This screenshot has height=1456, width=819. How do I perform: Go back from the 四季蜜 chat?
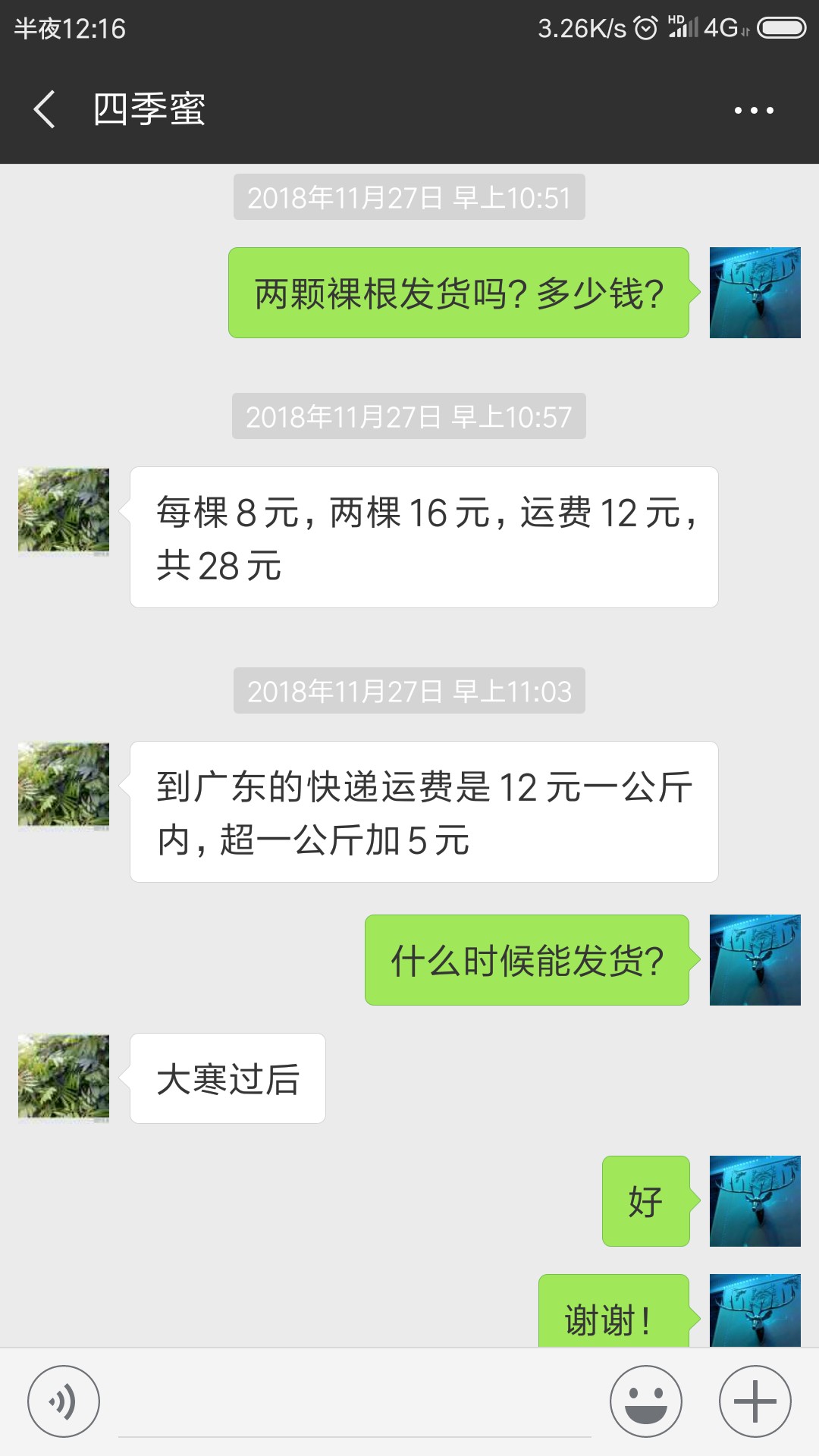[45, 109]
